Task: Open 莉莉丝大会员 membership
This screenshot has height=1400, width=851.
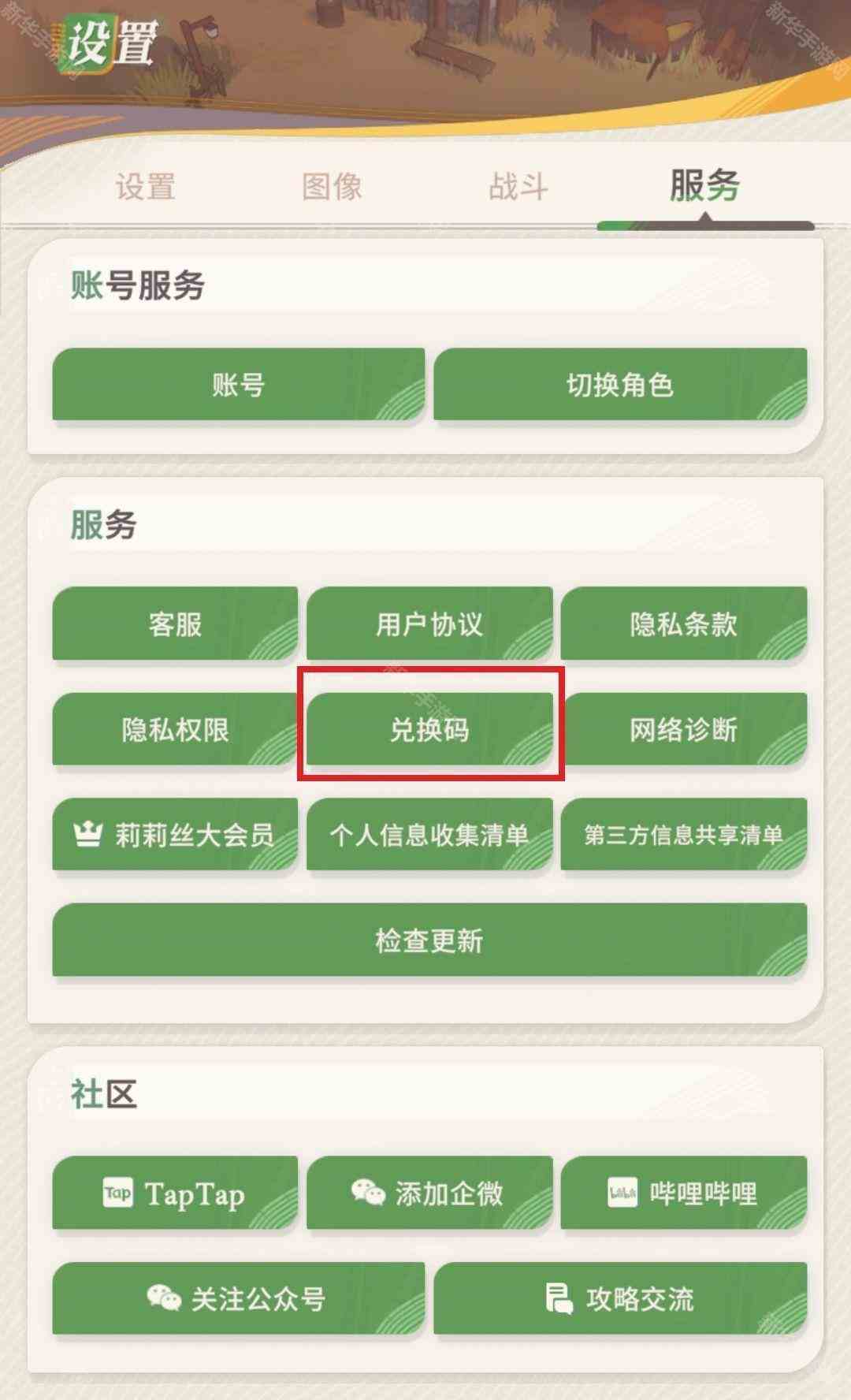Action: pos(175,834)
